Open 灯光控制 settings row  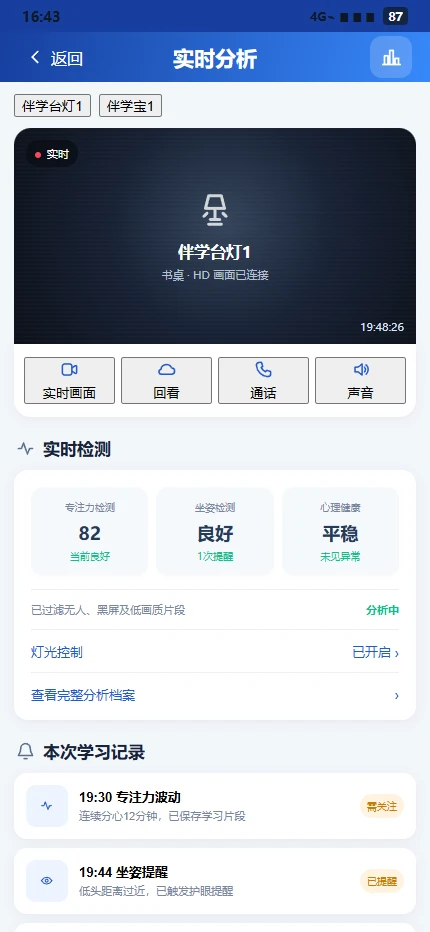pos(215,652)
